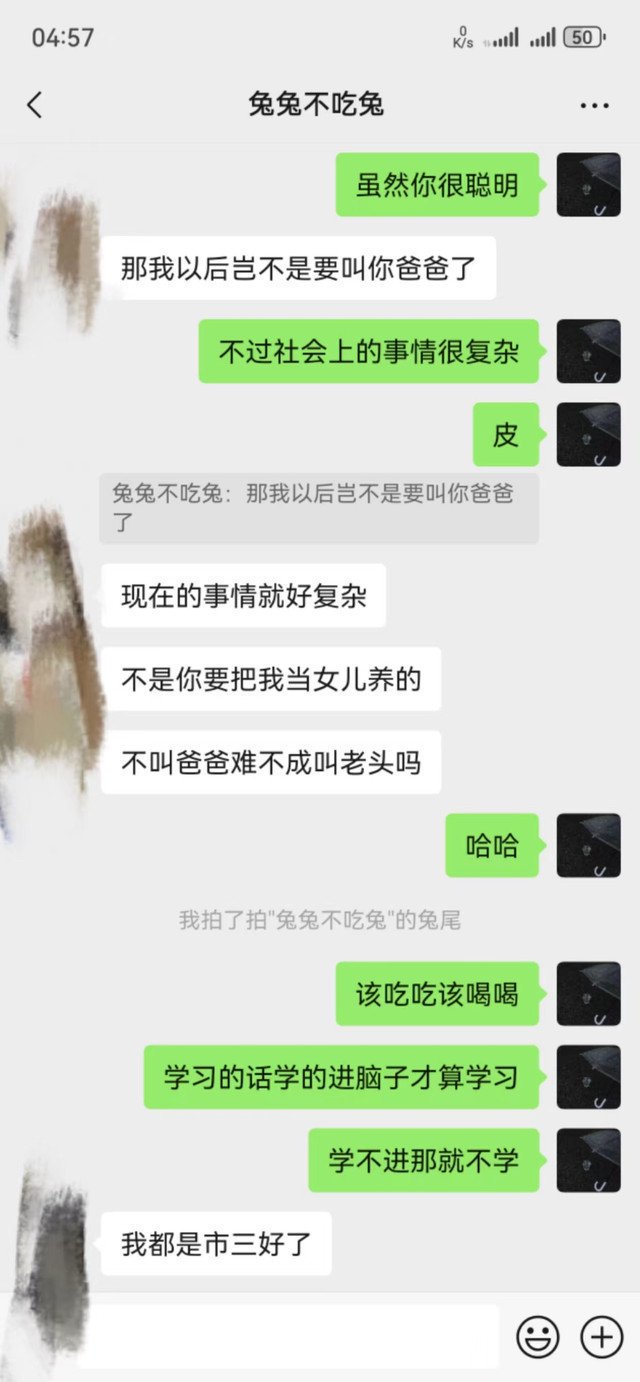Open the plus attachments menu
This screenshot has height=1382, width=640.
pyautogui.click(x=602, y=1336)
